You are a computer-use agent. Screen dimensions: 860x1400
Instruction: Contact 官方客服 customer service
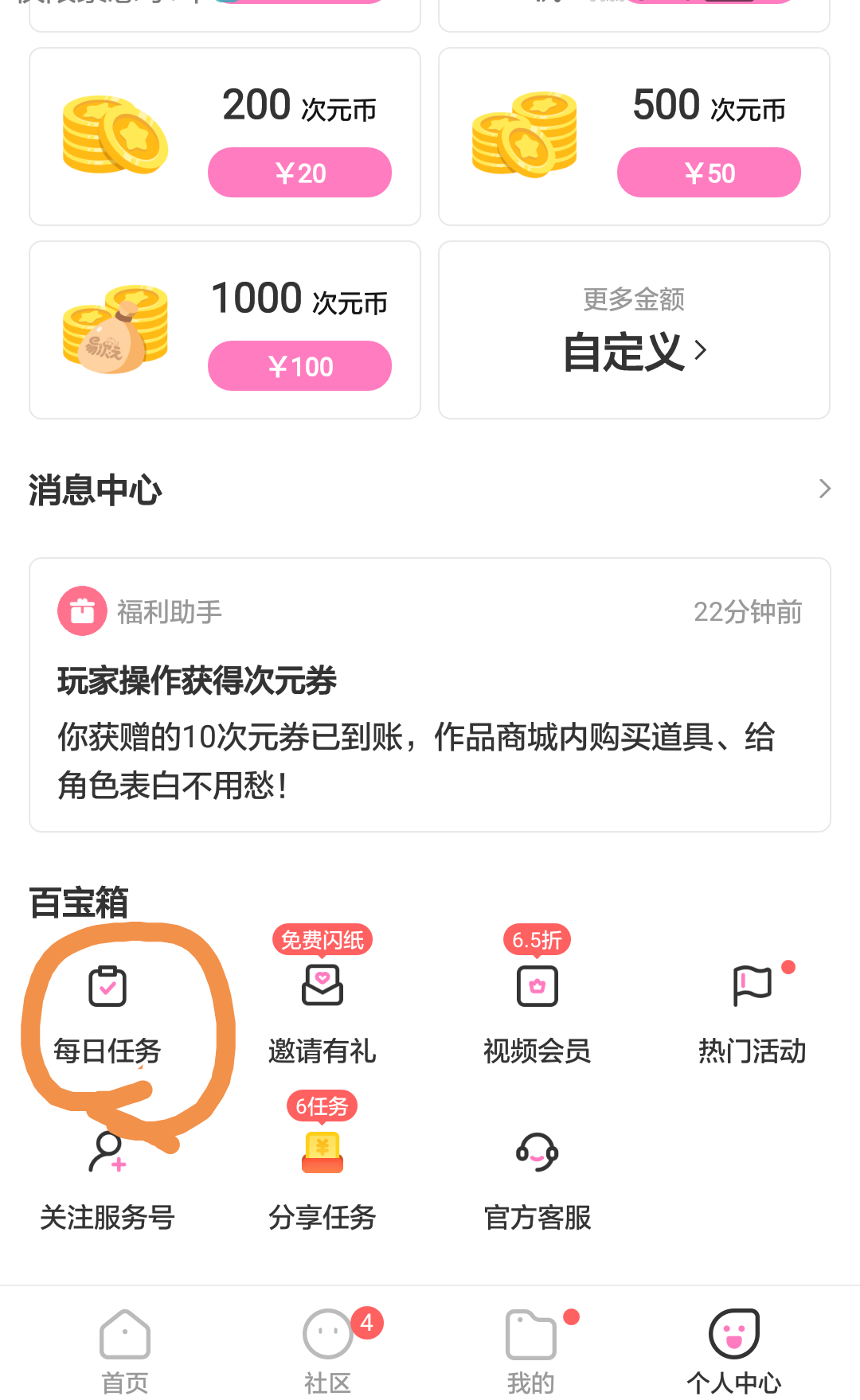tap(537, 1168)
